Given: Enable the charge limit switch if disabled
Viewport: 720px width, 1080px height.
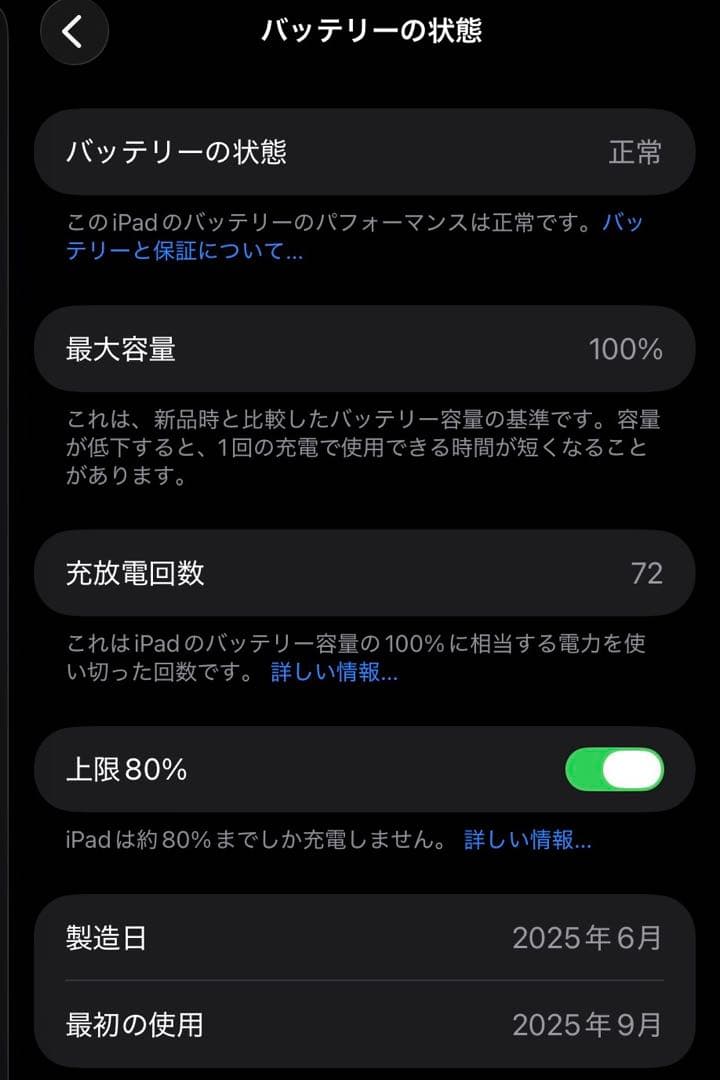Looking at the screenshot, I should (x=615, y=770).
